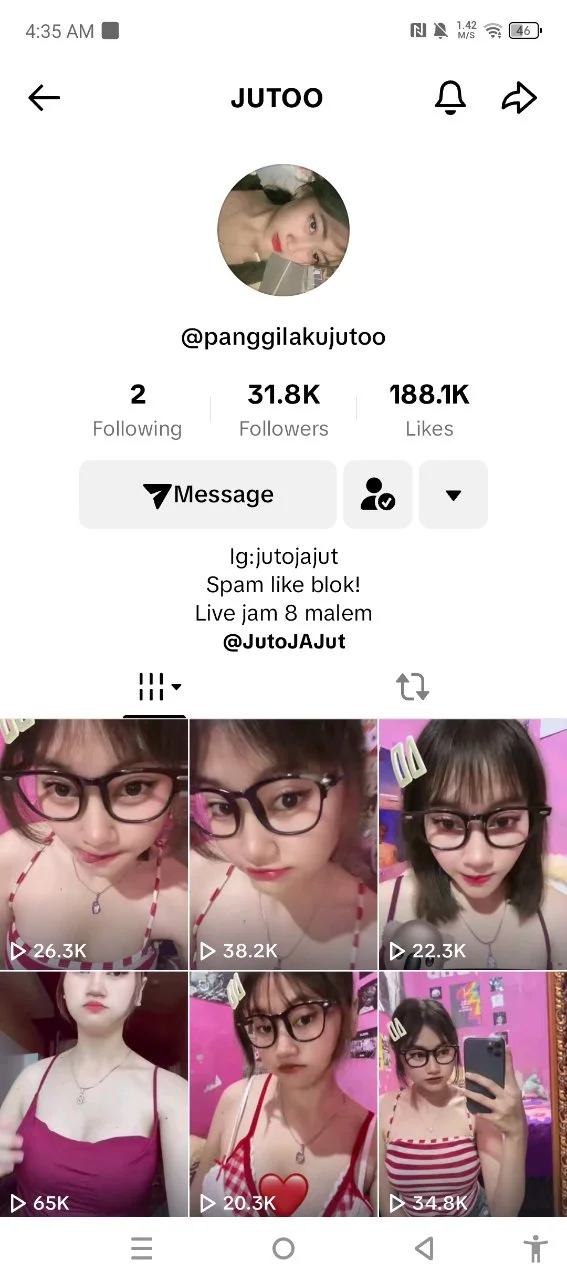The height and width of the screenshot is (1280, 567).
Task: Select the videos grid tab
Action: click(x=155, y=687)
